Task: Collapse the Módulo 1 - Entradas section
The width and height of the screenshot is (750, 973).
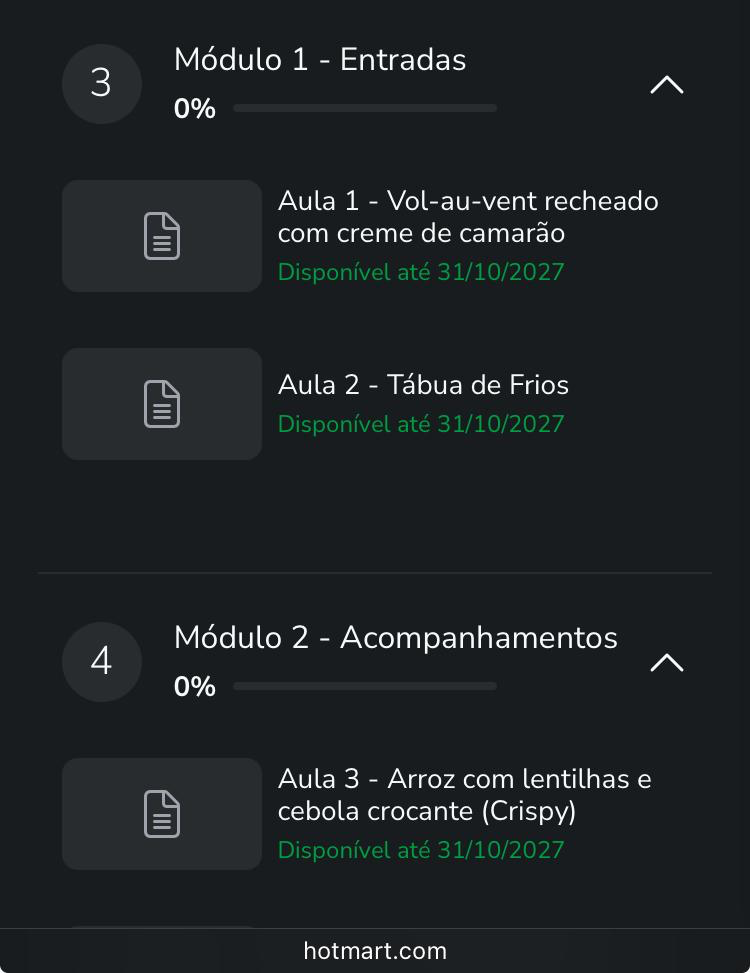Action: pos(666,85)
